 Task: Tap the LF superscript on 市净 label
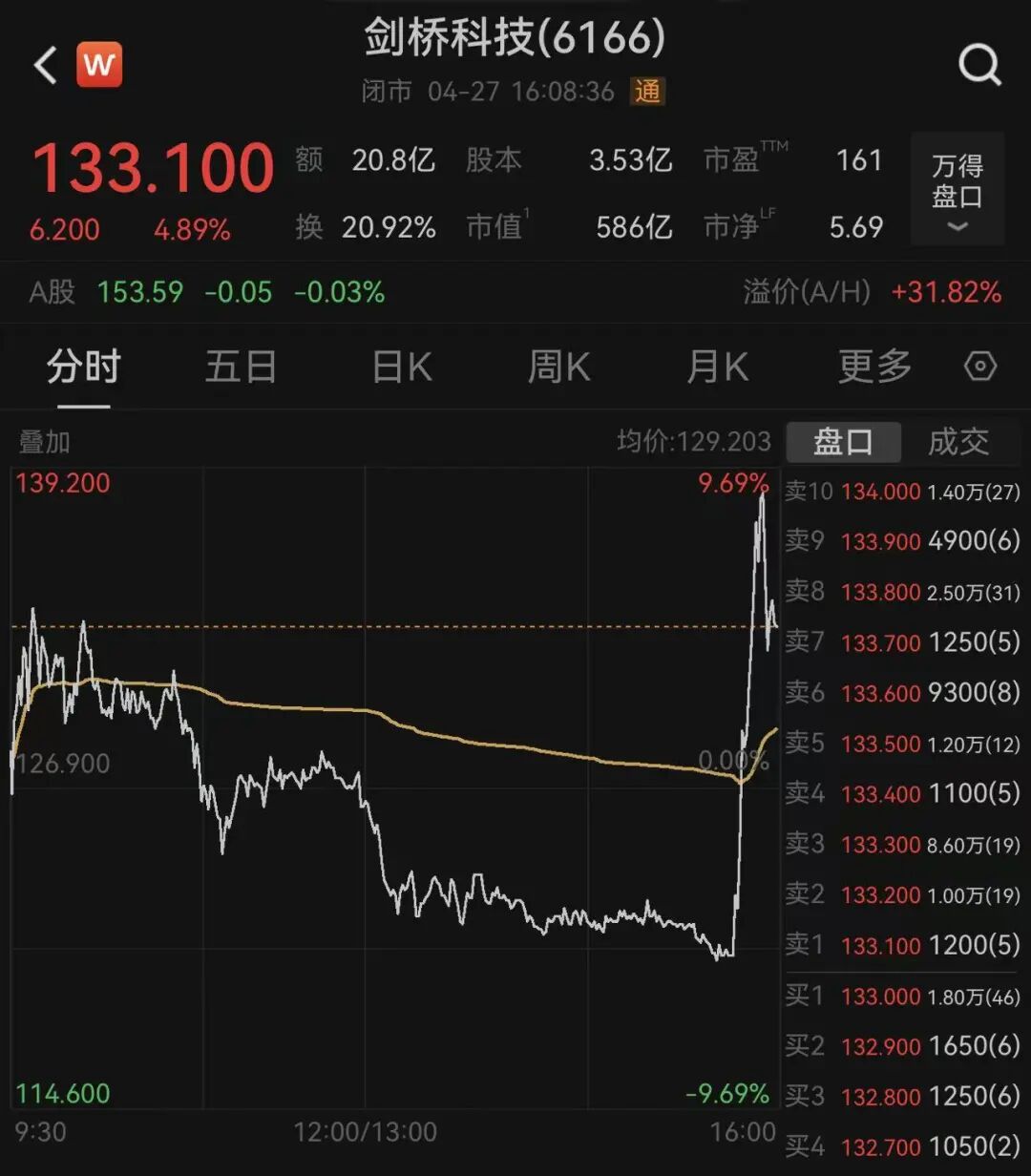pyautogui.click(x=768, y=213)
